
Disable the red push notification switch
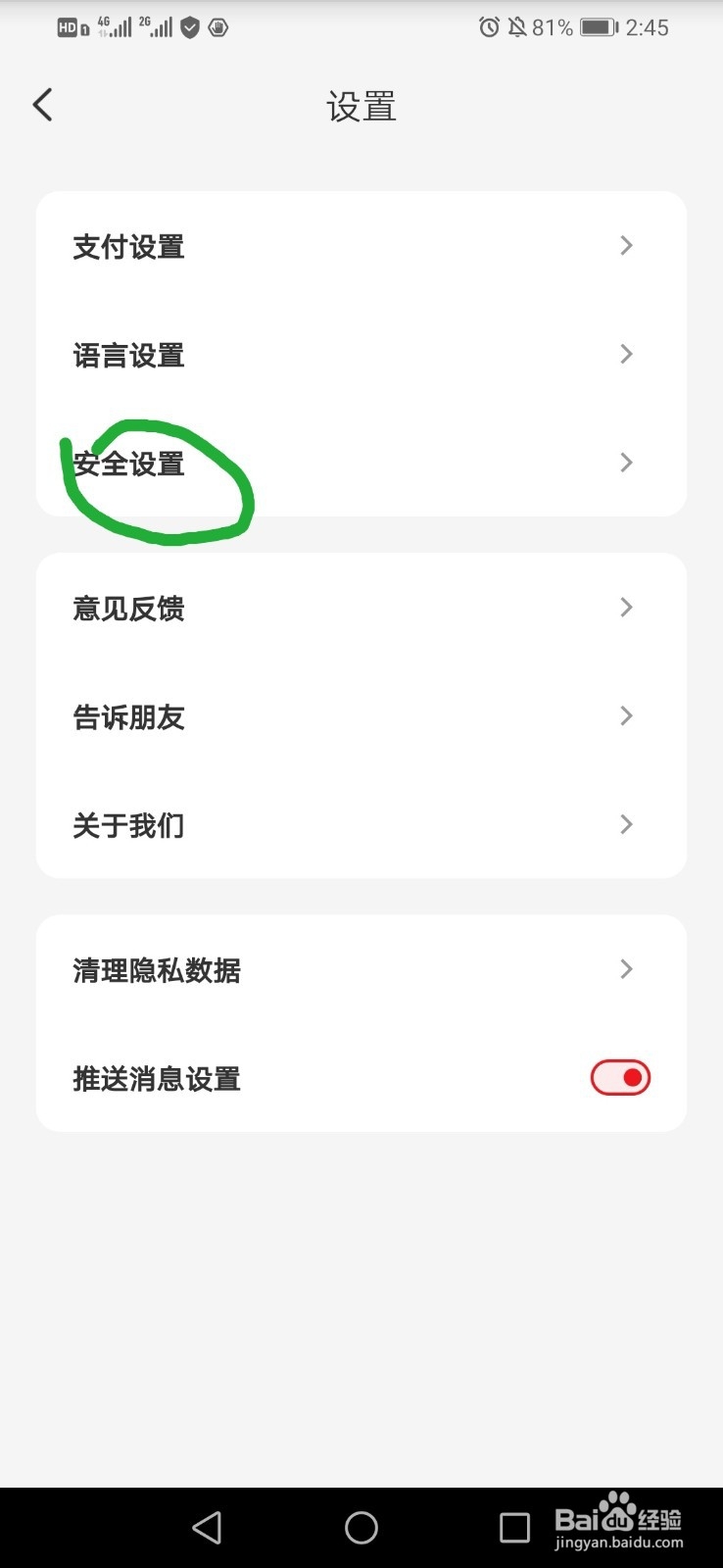619,1077
